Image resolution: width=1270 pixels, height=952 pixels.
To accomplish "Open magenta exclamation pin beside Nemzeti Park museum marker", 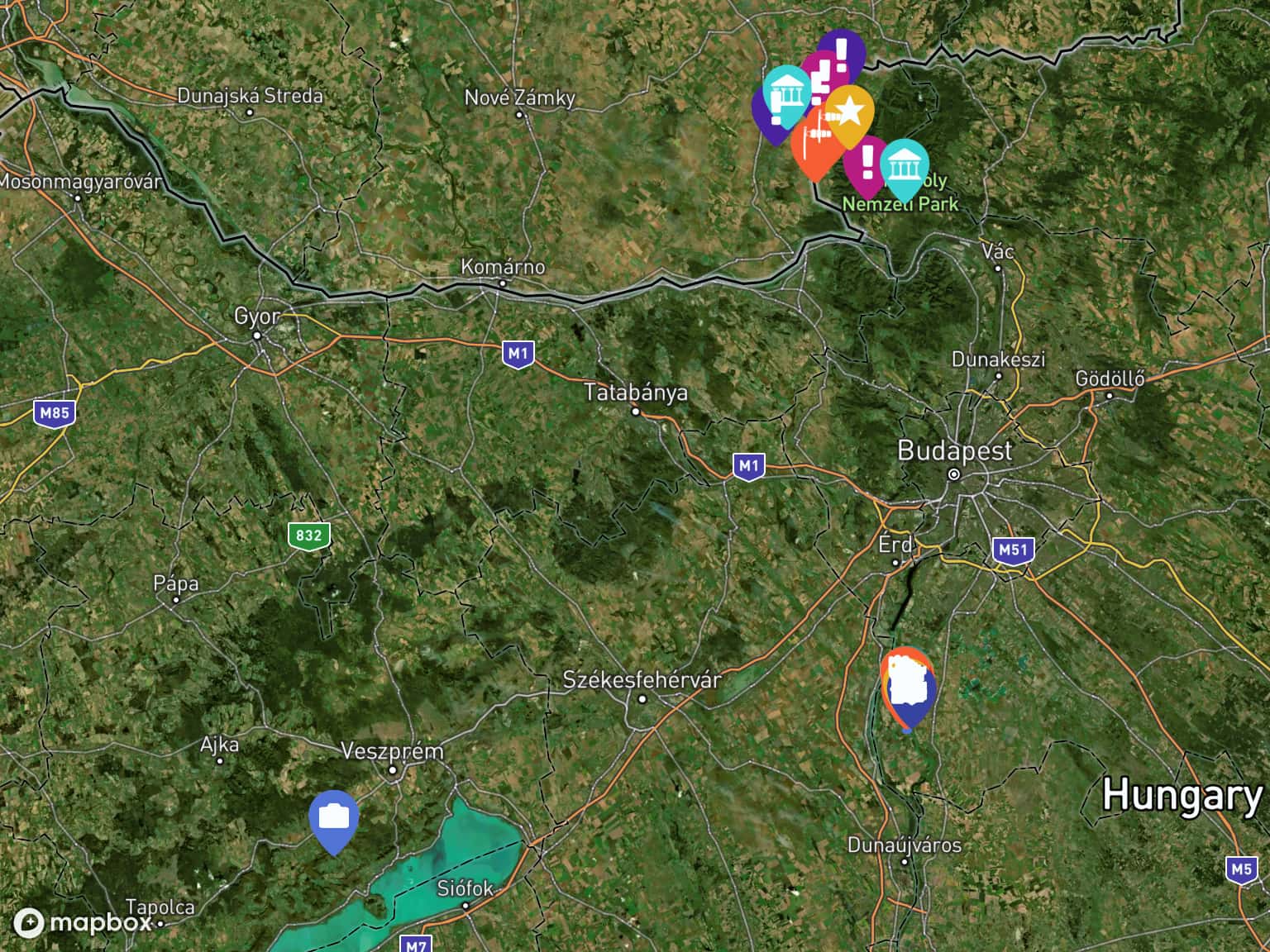I will click(867, 164).
